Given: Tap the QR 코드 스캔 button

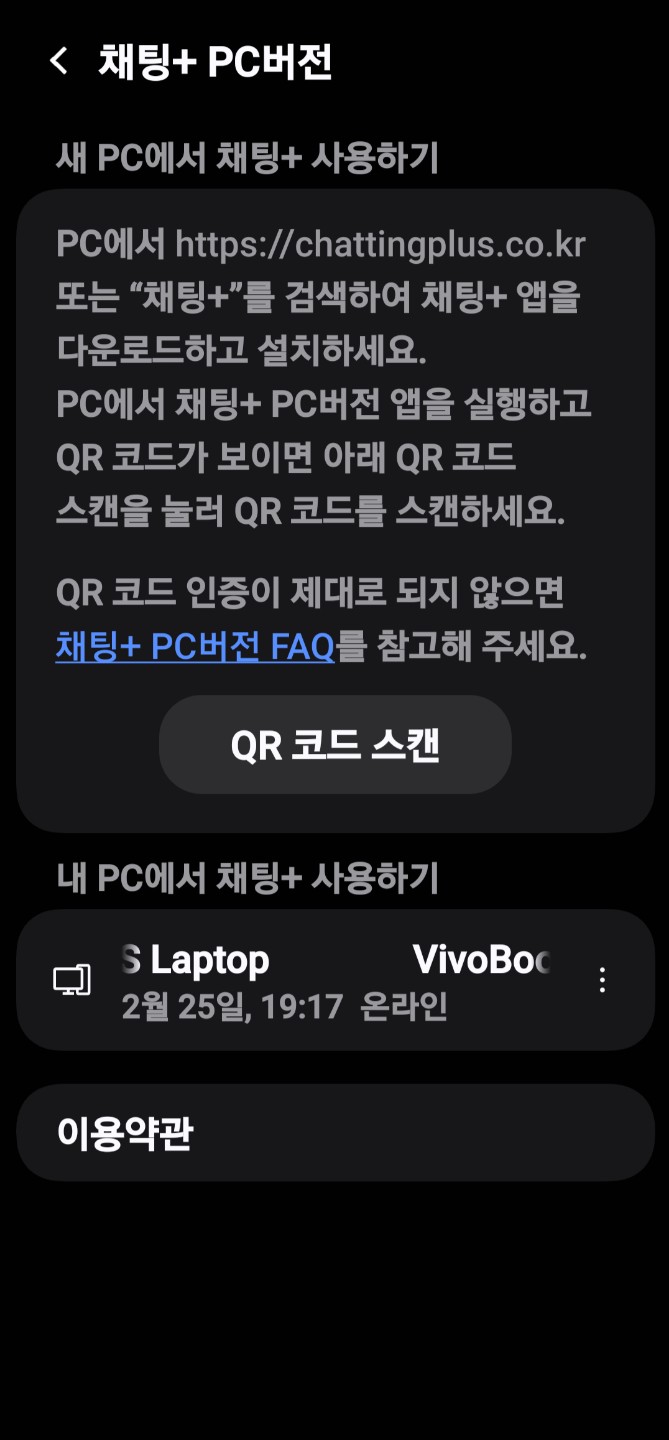Looking at the screenshot, I should click(x=335, y=745).
